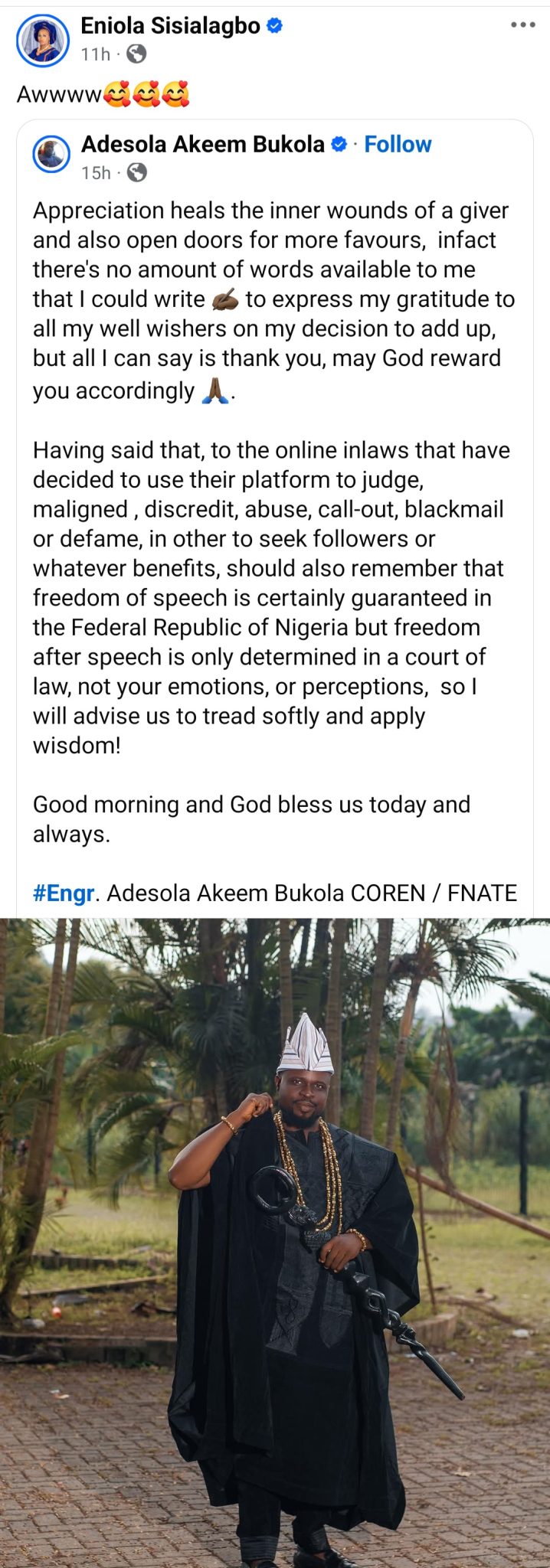View Eniola Sisialagbo's profile name link
This screenshot has width=550, height=1568.
[x=170, y=26]
